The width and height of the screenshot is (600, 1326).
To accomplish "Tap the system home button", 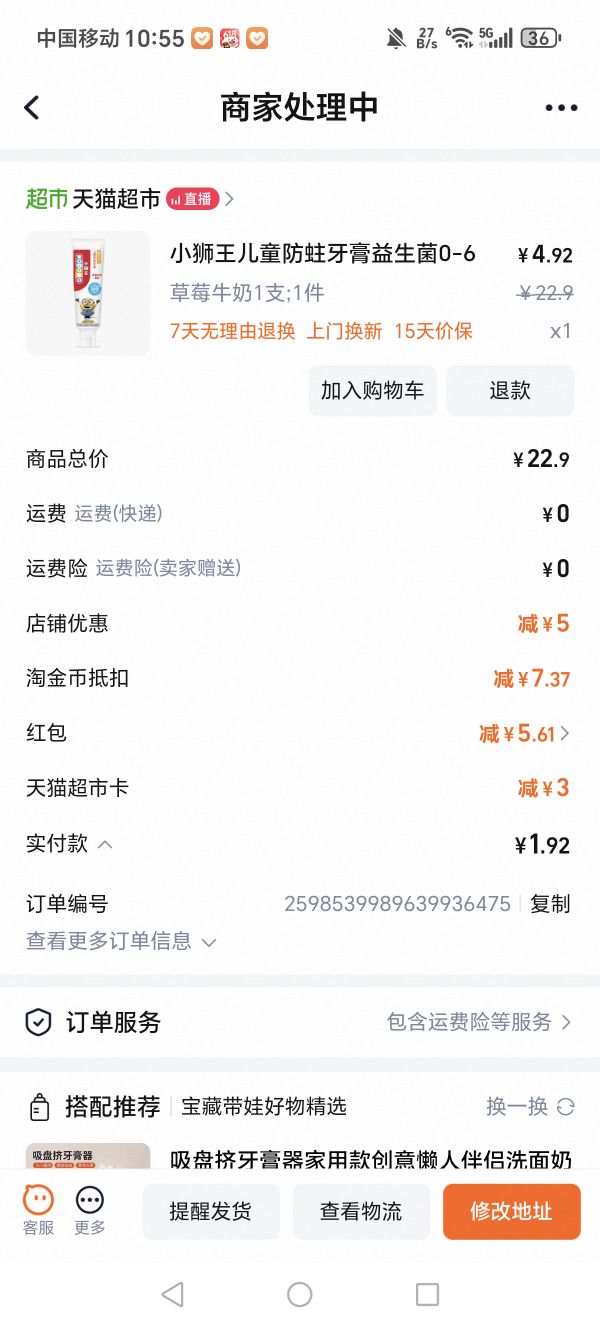I will [x=300, y=1294].
